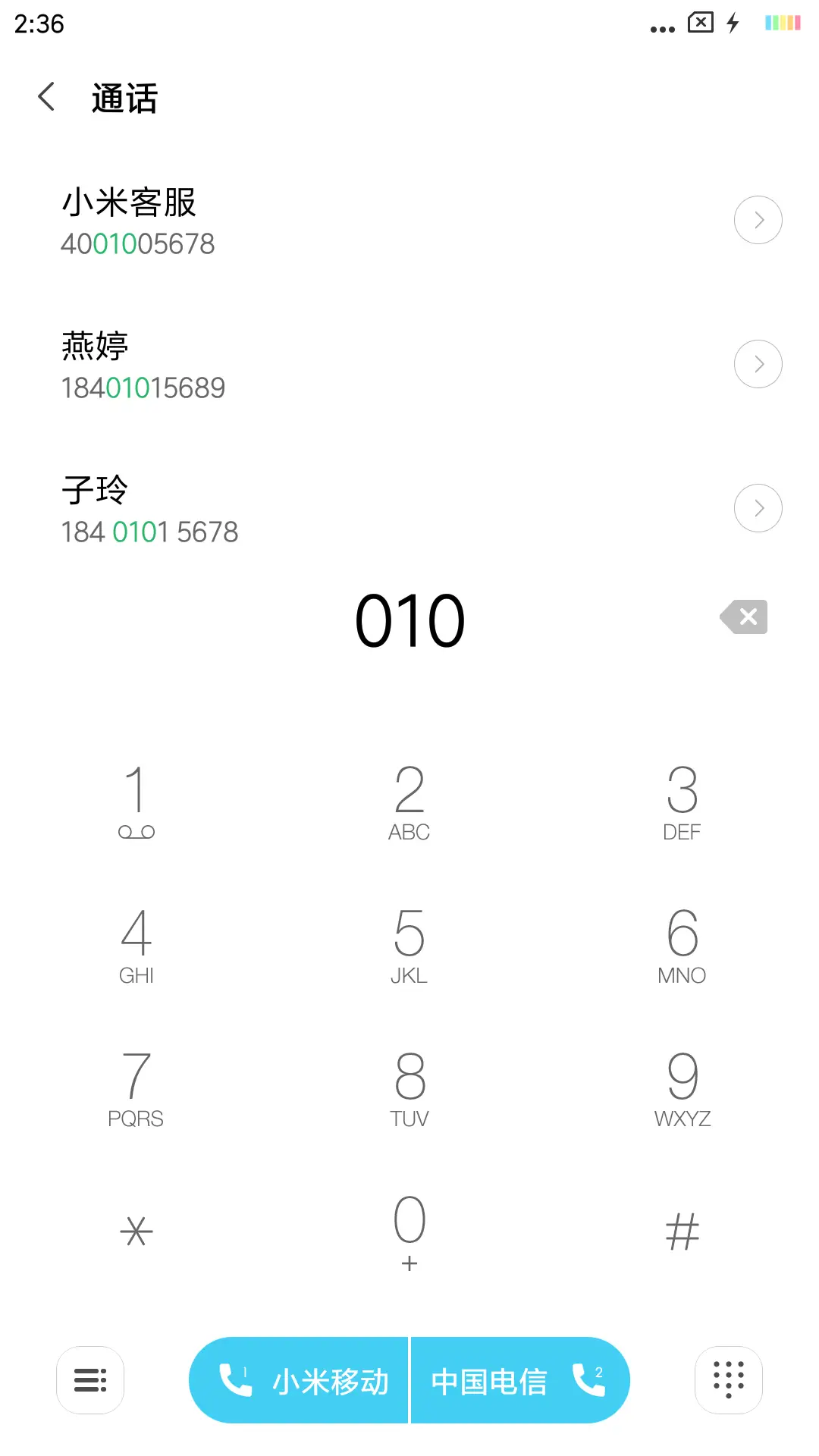This screenshot has height=1456, width=819.
Task: Open details for 小米客服 call record
Action: point(758,220)
